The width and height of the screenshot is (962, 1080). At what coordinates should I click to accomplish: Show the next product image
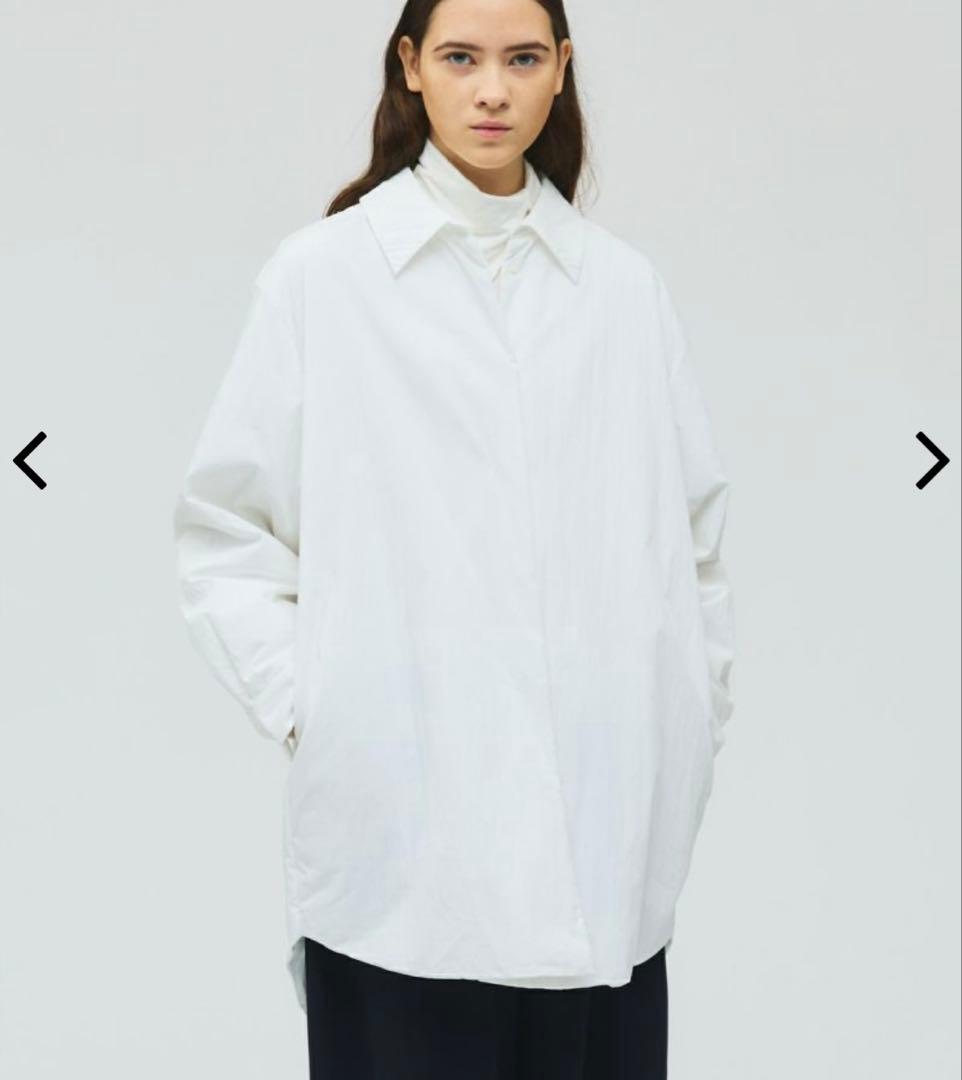pos(931,460)
